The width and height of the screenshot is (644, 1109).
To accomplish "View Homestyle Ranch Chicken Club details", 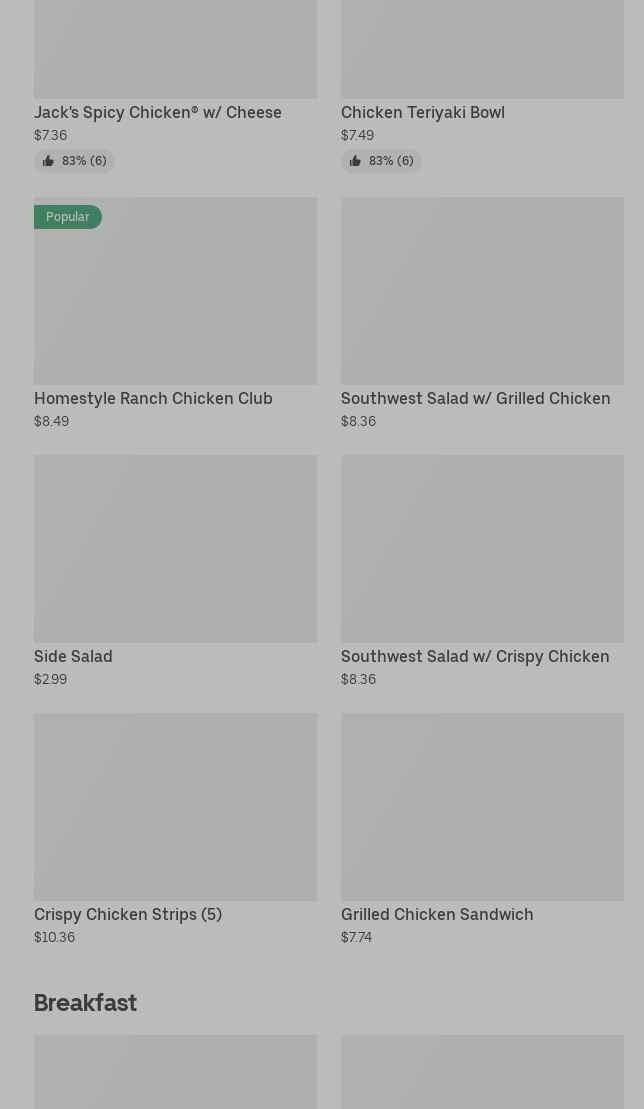I will [x=175, y=313].
